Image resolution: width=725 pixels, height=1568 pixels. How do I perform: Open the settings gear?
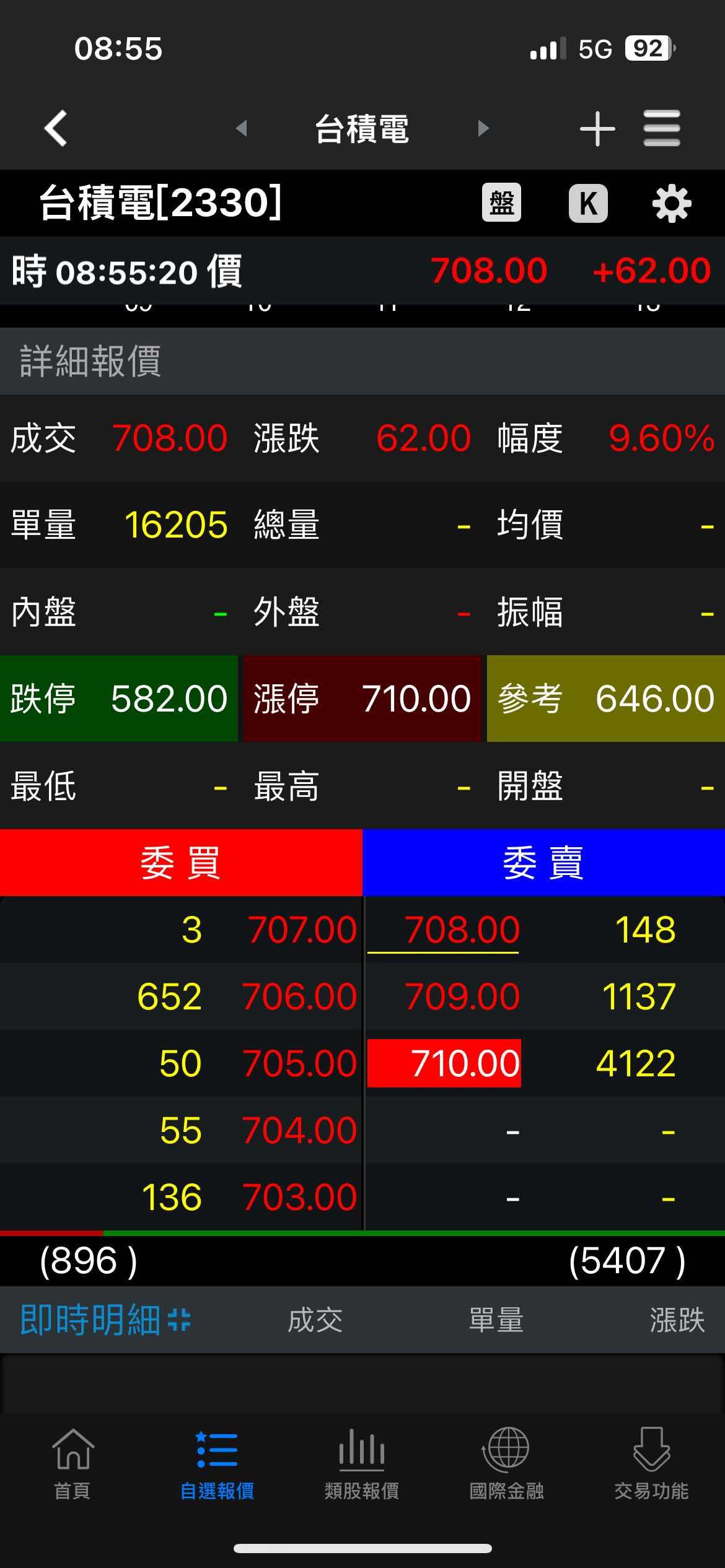(x=672, y=203)
